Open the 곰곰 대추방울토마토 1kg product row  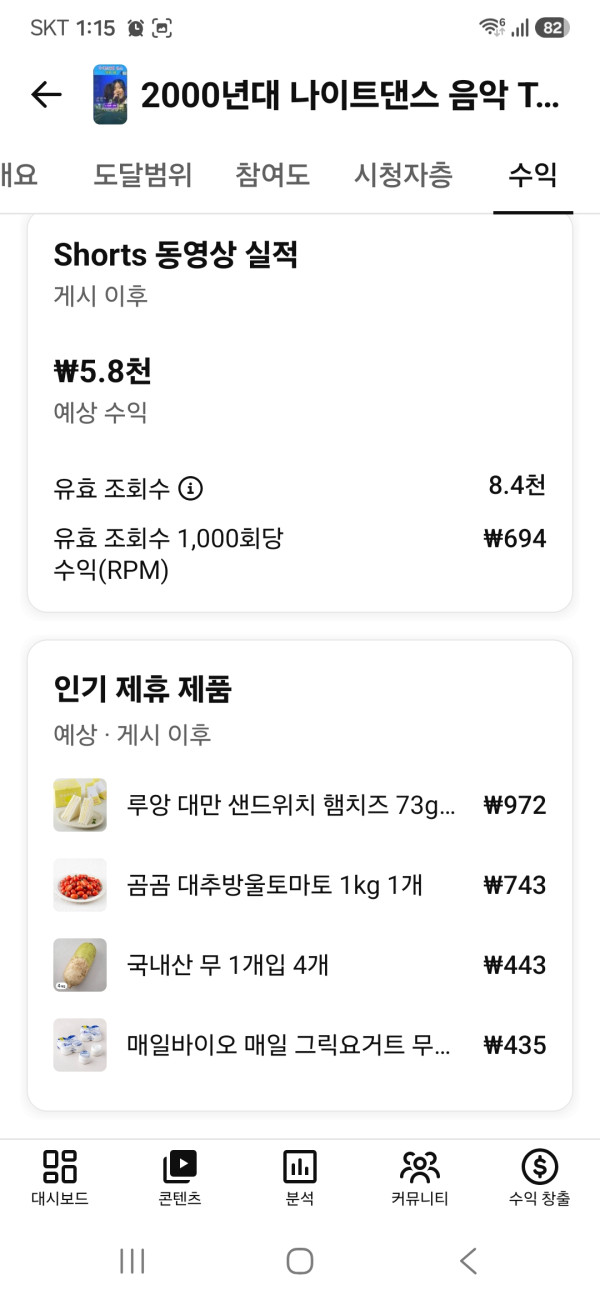[x=300, y=885]
